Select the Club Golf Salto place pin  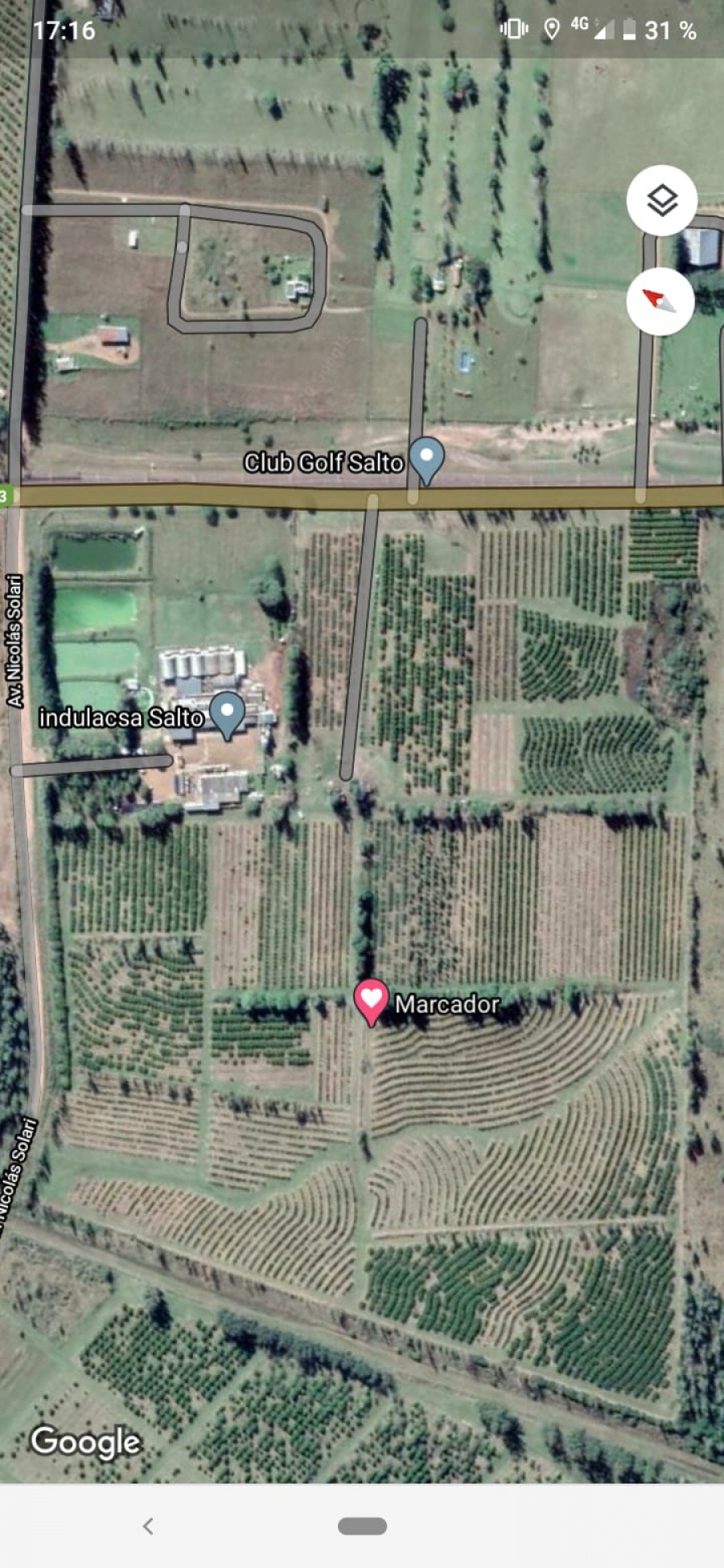click(426, 458)
